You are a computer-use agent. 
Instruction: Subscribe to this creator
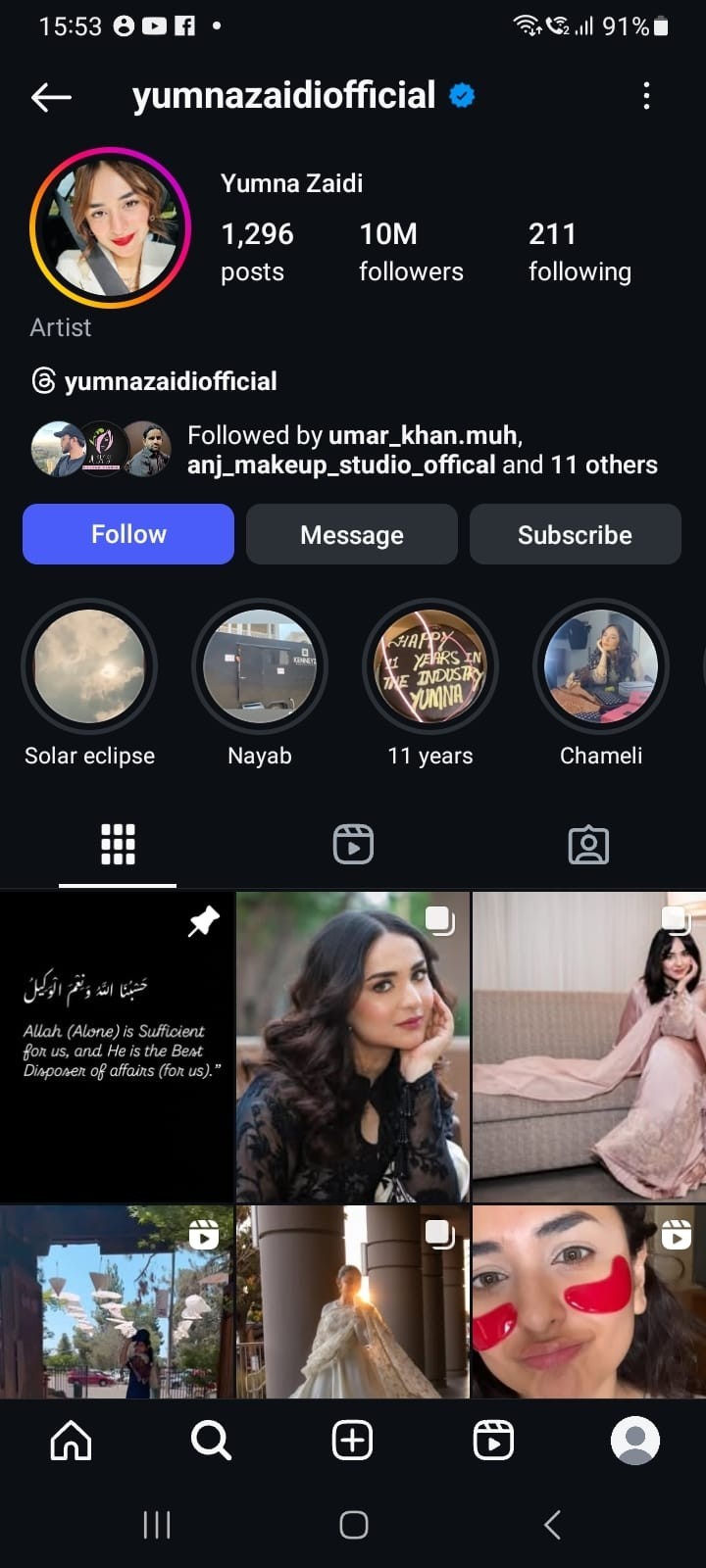pos(575,534)
